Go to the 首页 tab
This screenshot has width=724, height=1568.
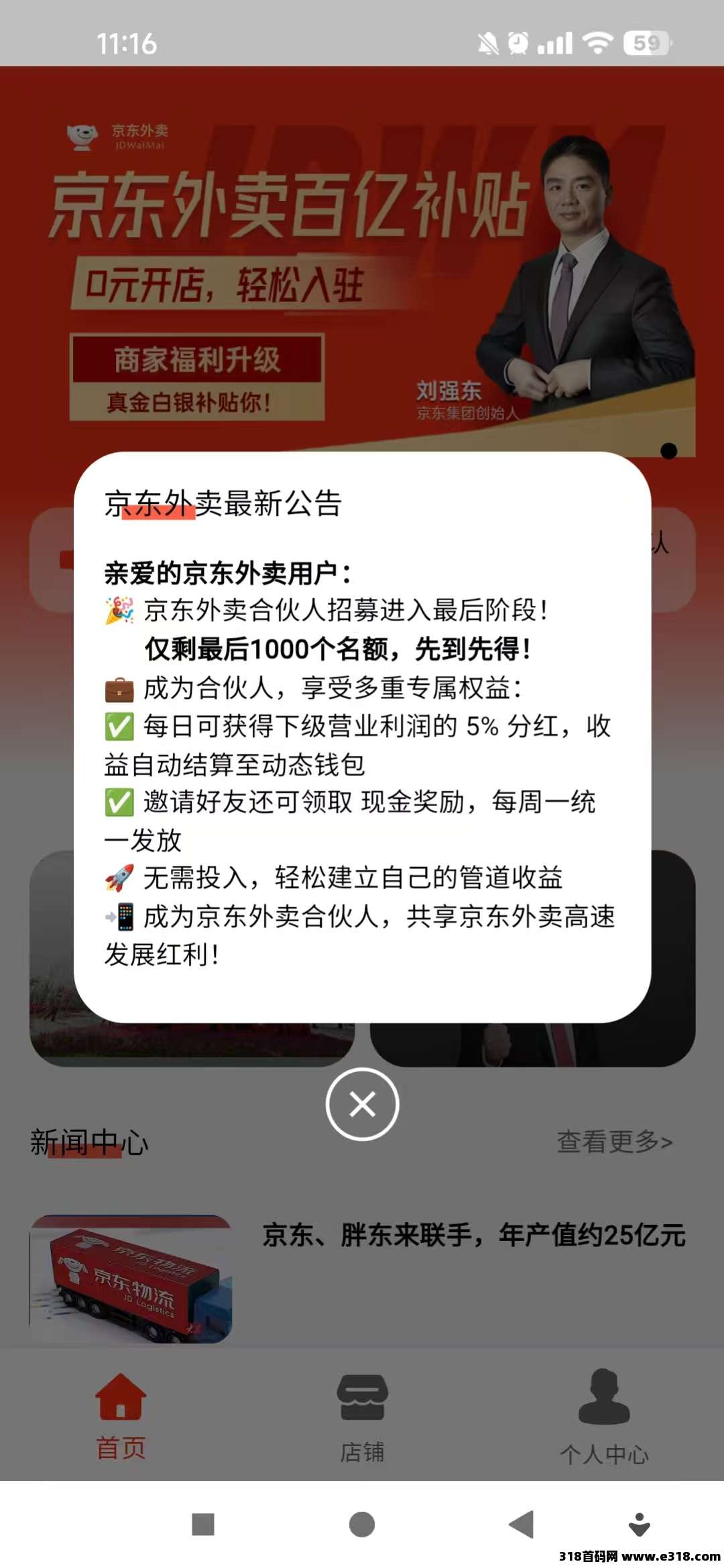(x=121, y=1415)
